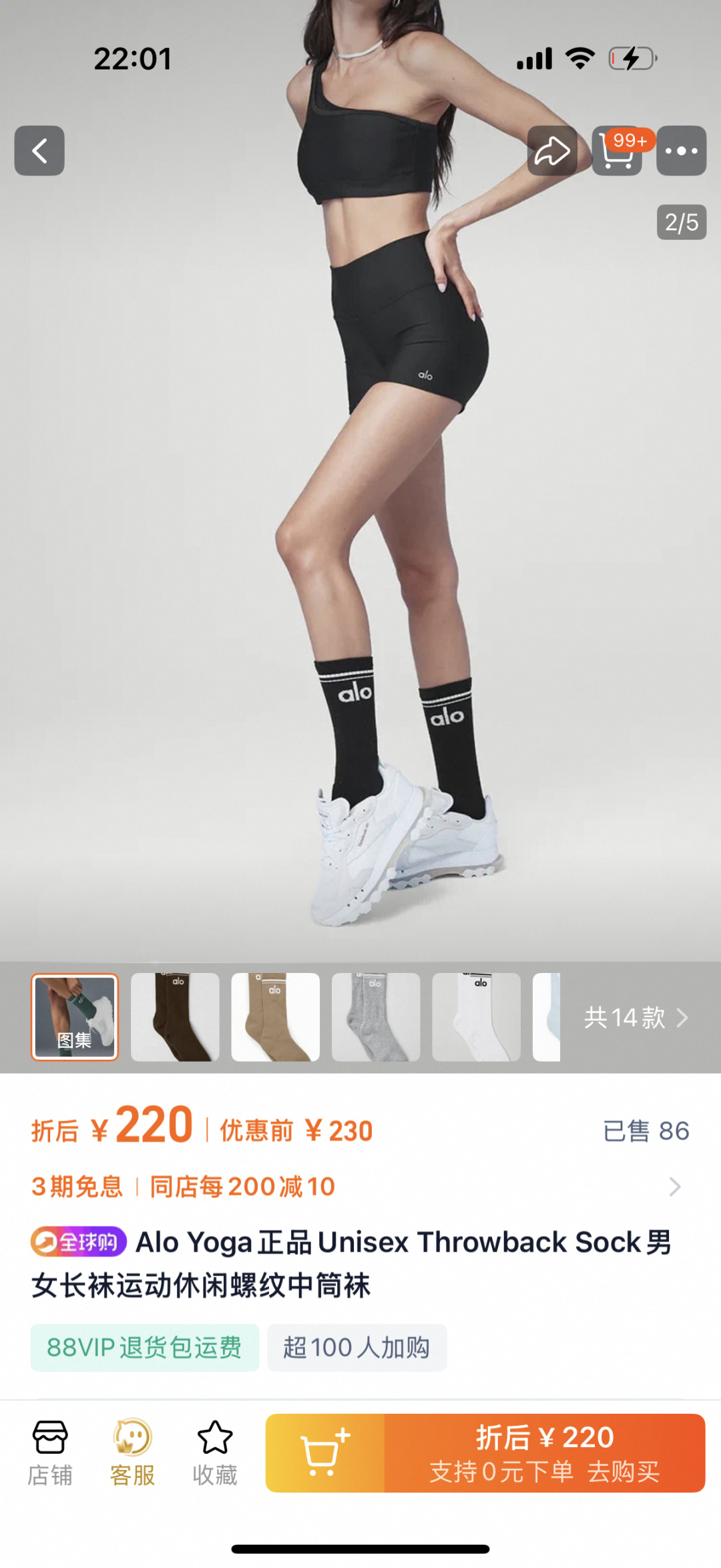View the white sock variant
The height and width of the screenshot is (1568, 721).
476,1017
